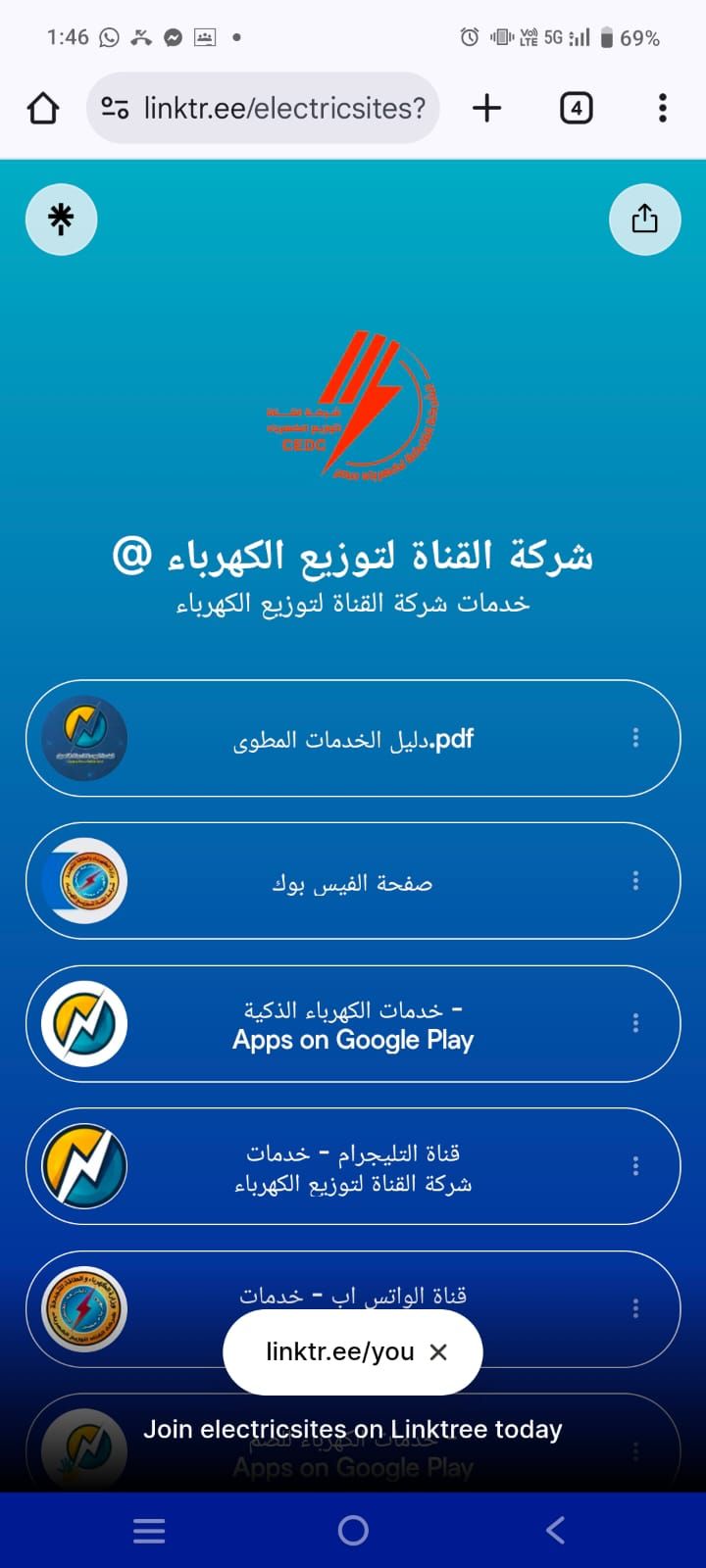Image resolution: width=706 pixels, height=1568 pixels.
Task: Open a new browser tab
Action: click(x=486, y=108)
